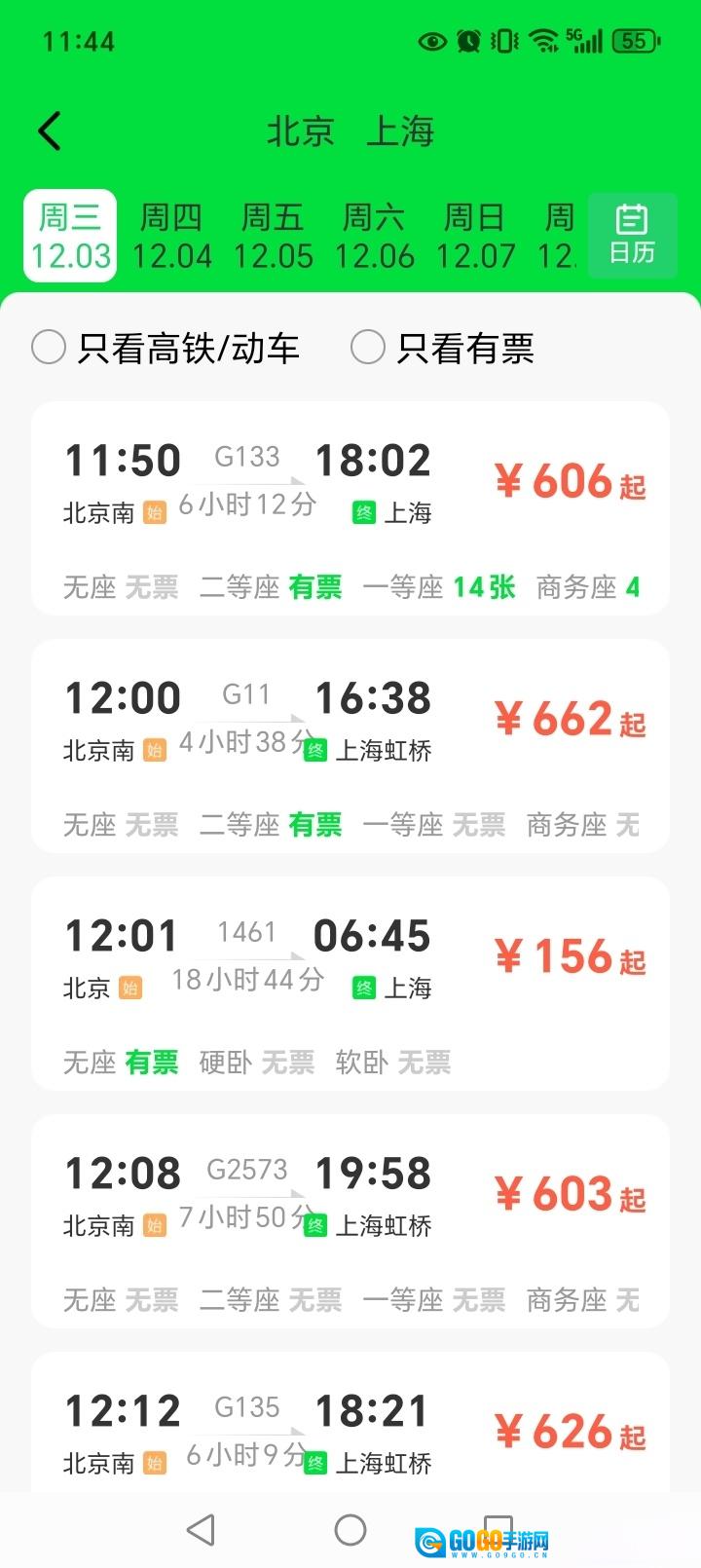Open train G11 departing at 12:00
This screenshot has height=1568, width=701.
pyautogui.click(x=350, y=746)
